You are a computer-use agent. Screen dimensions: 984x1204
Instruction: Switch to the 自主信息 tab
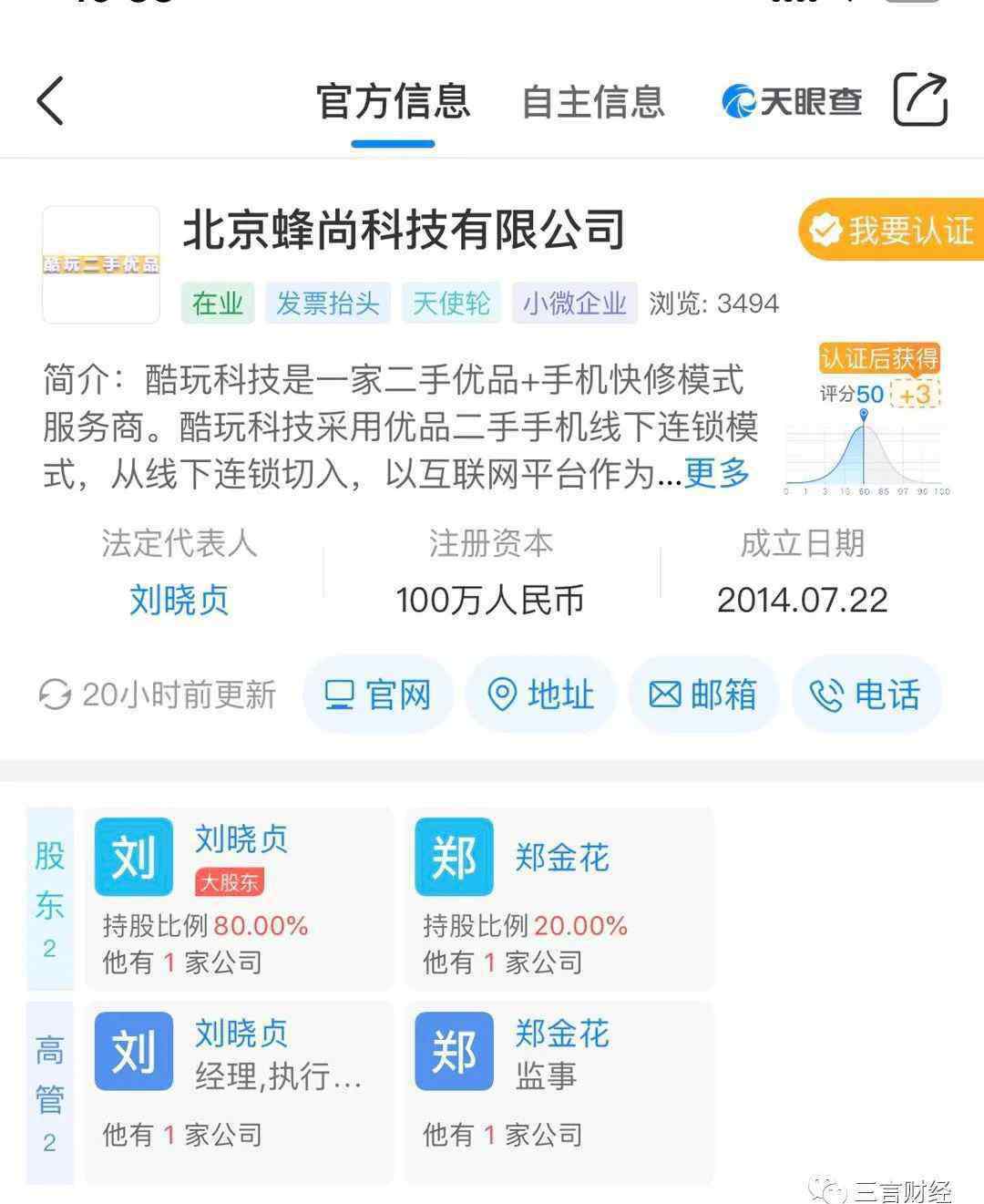[x=593, y=101]
